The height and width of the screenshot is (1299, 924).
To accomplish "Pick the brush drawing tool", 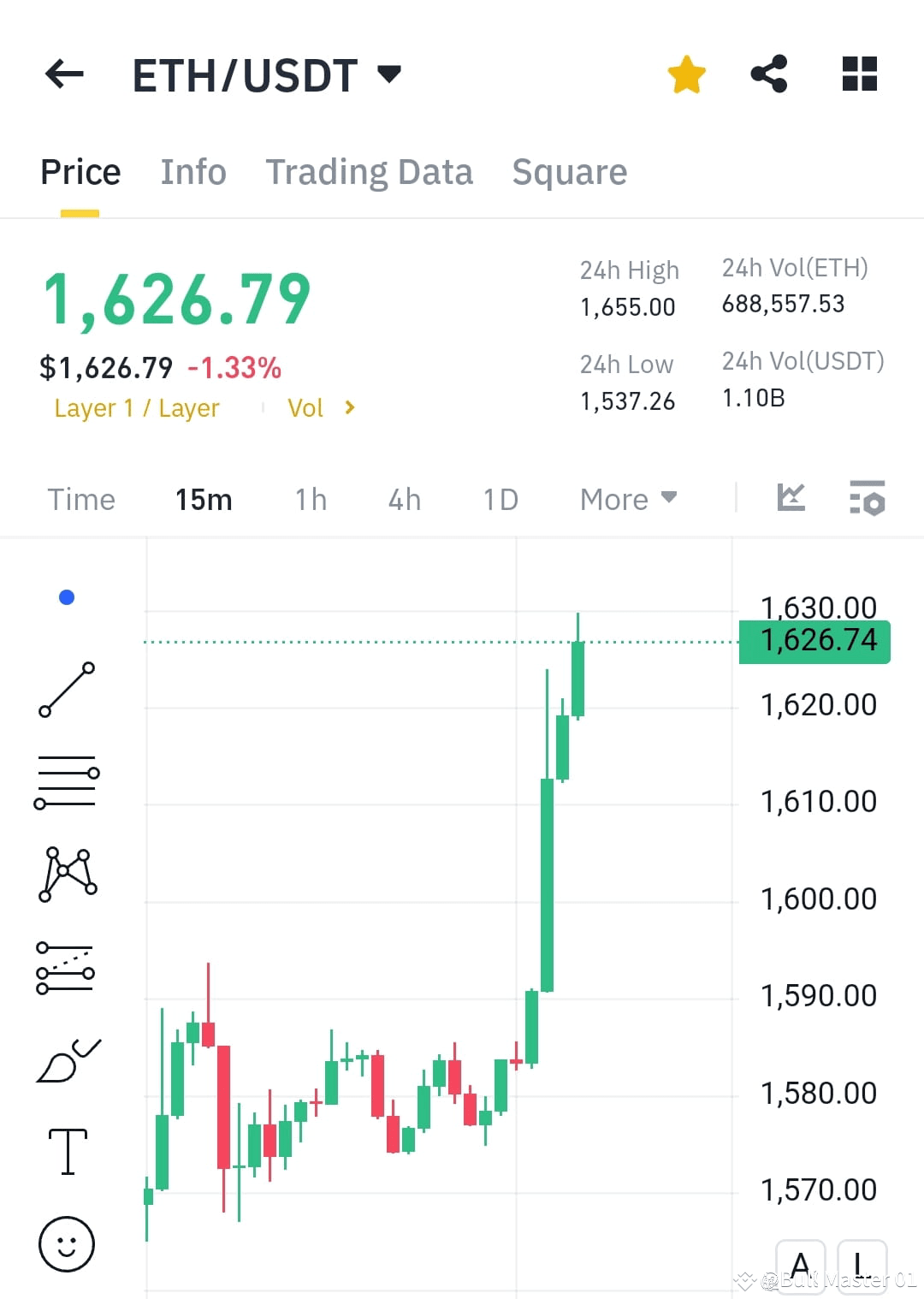I will pyautogui.click(x=67, y=1059).
